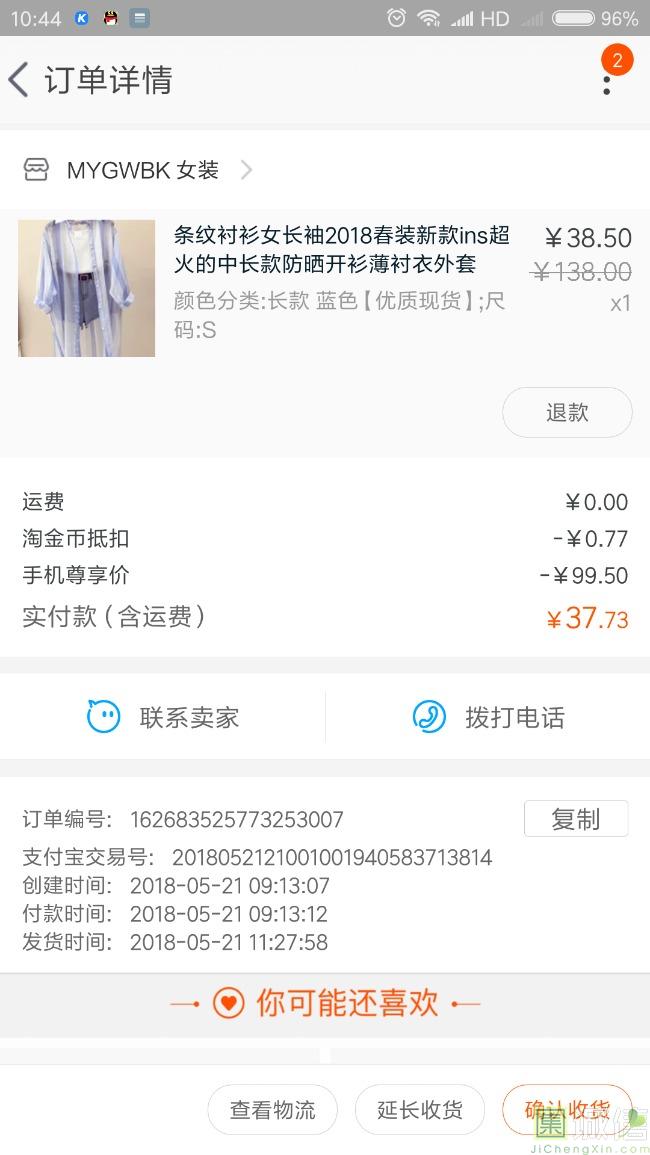
Task: Open the MYGWBK 女装 store page
Action: click(142, 170)
